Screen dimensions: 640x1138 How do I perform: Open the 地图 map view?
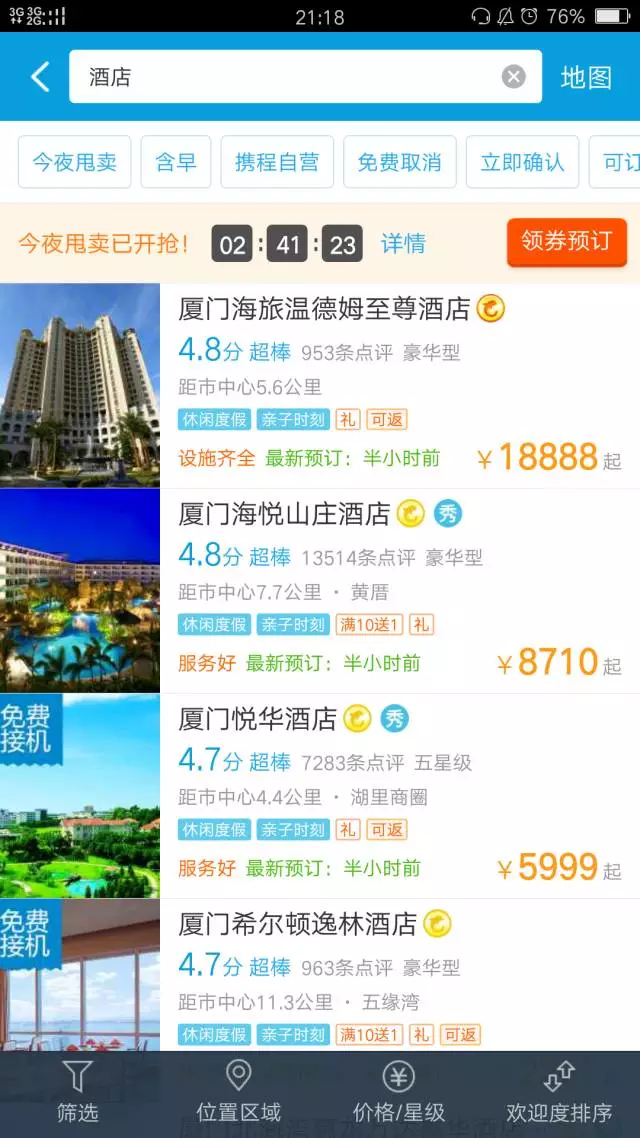(586, 77)
